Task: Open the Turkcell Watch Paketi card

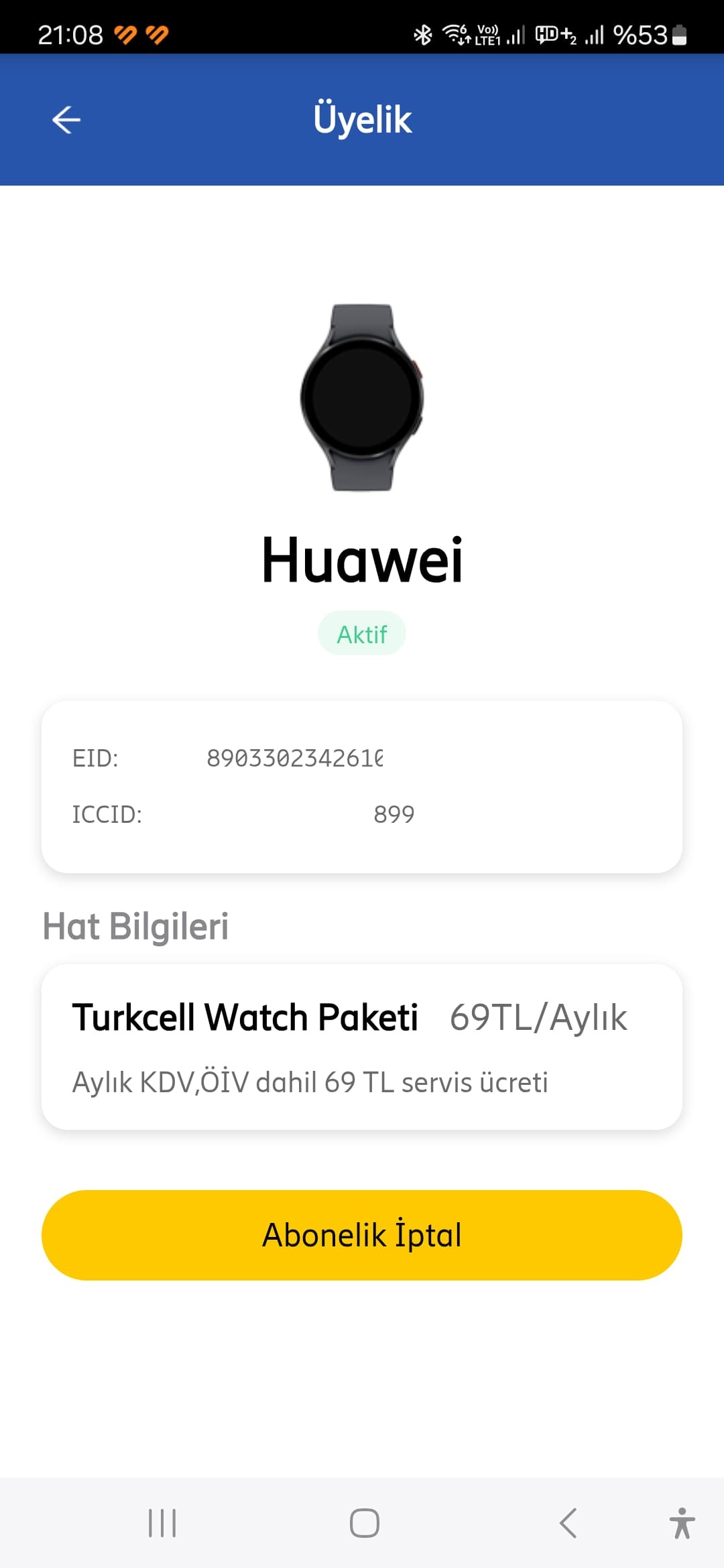Action: [x=362, y=1047]
